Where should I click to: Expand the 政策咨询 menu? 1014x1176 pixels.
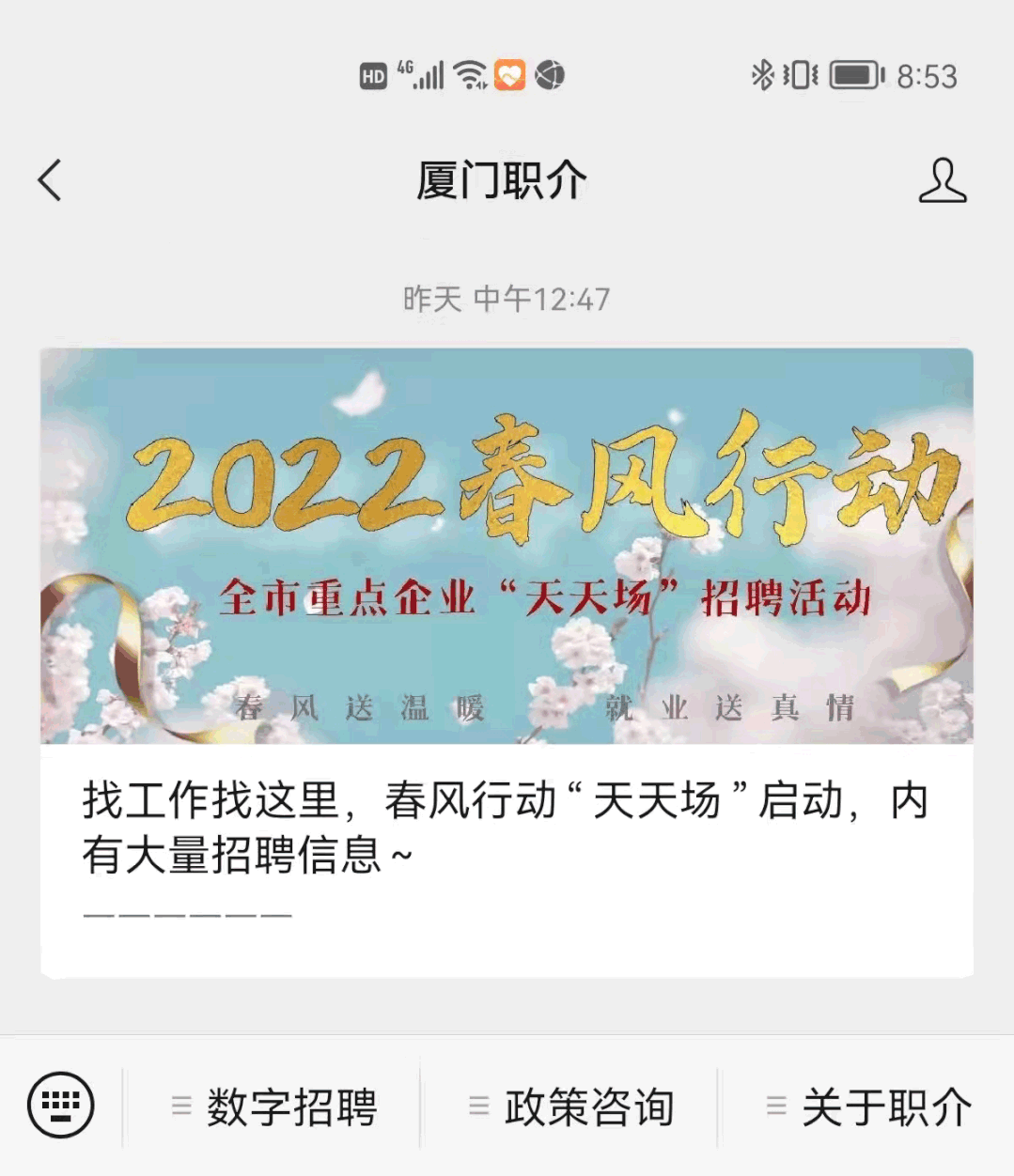click(571, 1106)
